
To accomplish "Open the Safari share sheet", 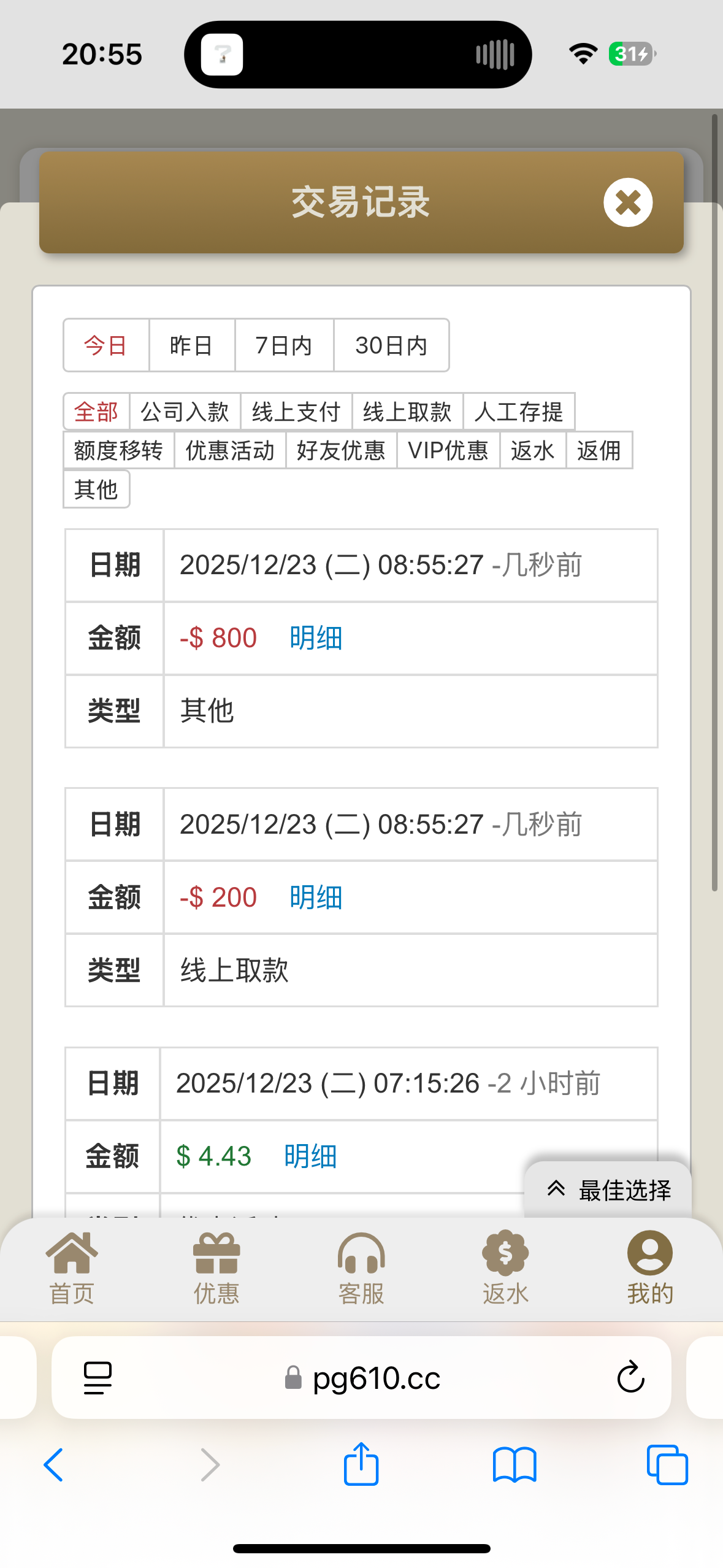I will (x=361, y=1464).
